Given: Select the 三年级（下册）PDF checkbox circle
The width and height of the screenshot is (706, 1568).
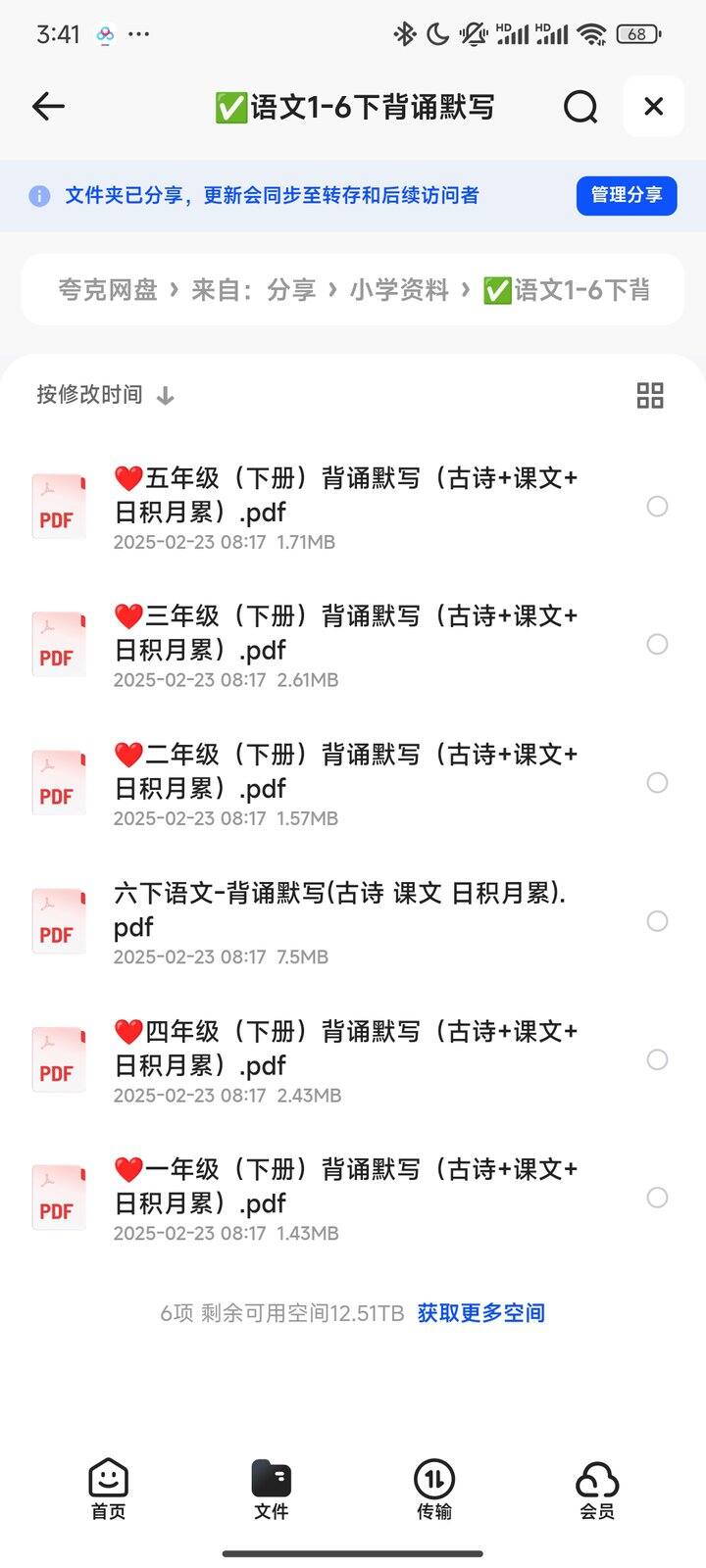Looking at the screenshot, I should tap(657, 644).
